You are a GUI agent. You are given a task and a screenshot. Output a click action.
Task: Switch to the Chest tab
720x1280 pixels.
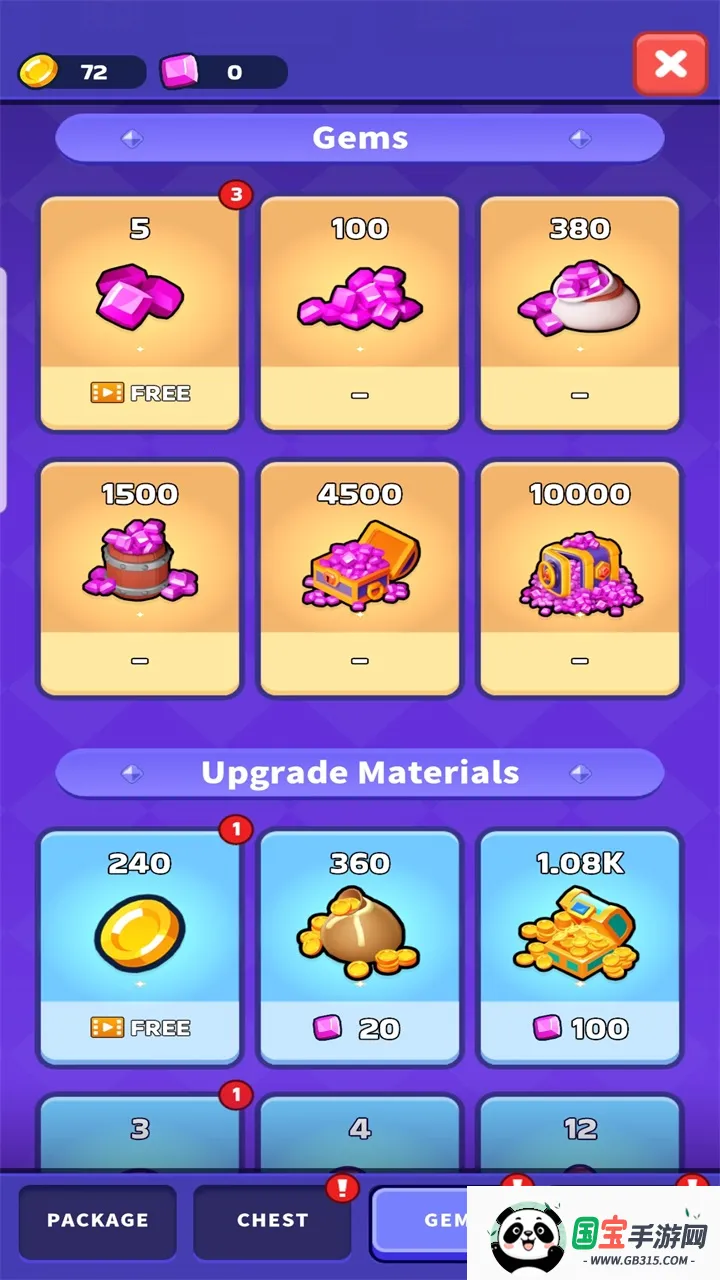tap(272, 1220)
